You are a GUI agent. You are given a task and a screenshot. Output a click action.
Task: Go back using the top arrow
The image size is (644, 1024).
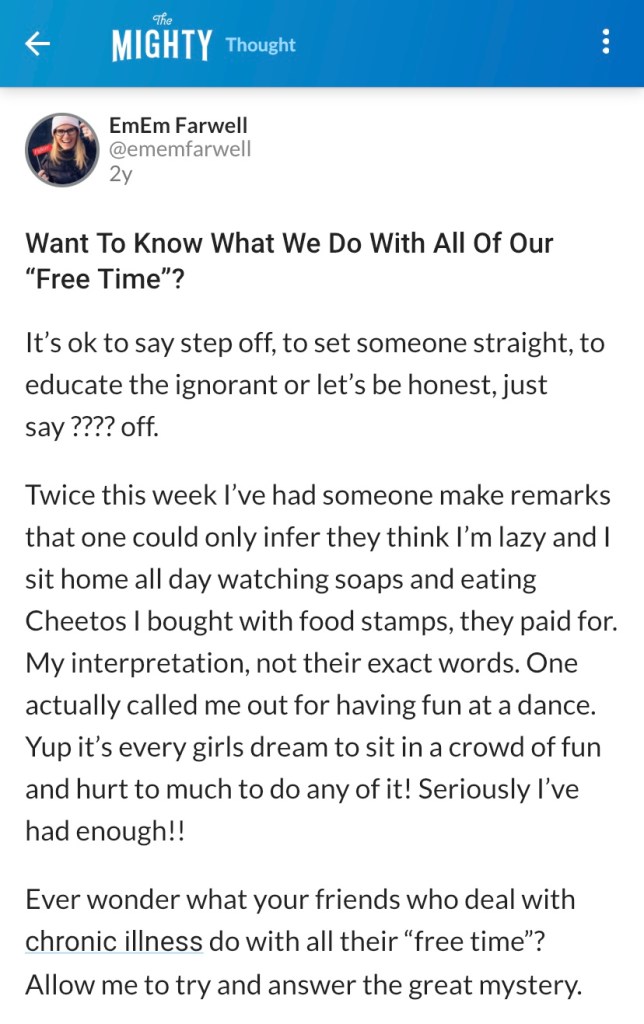(38, 44)
